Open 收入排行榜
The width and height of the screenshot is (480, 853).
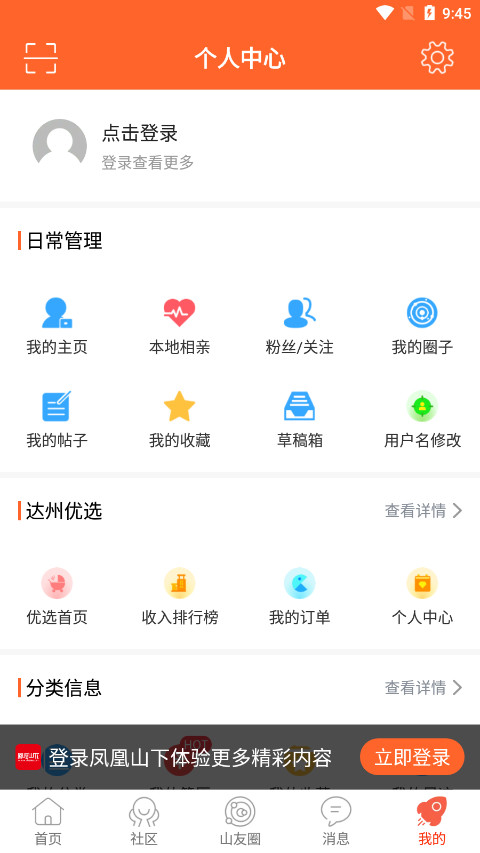coord(180,596)
